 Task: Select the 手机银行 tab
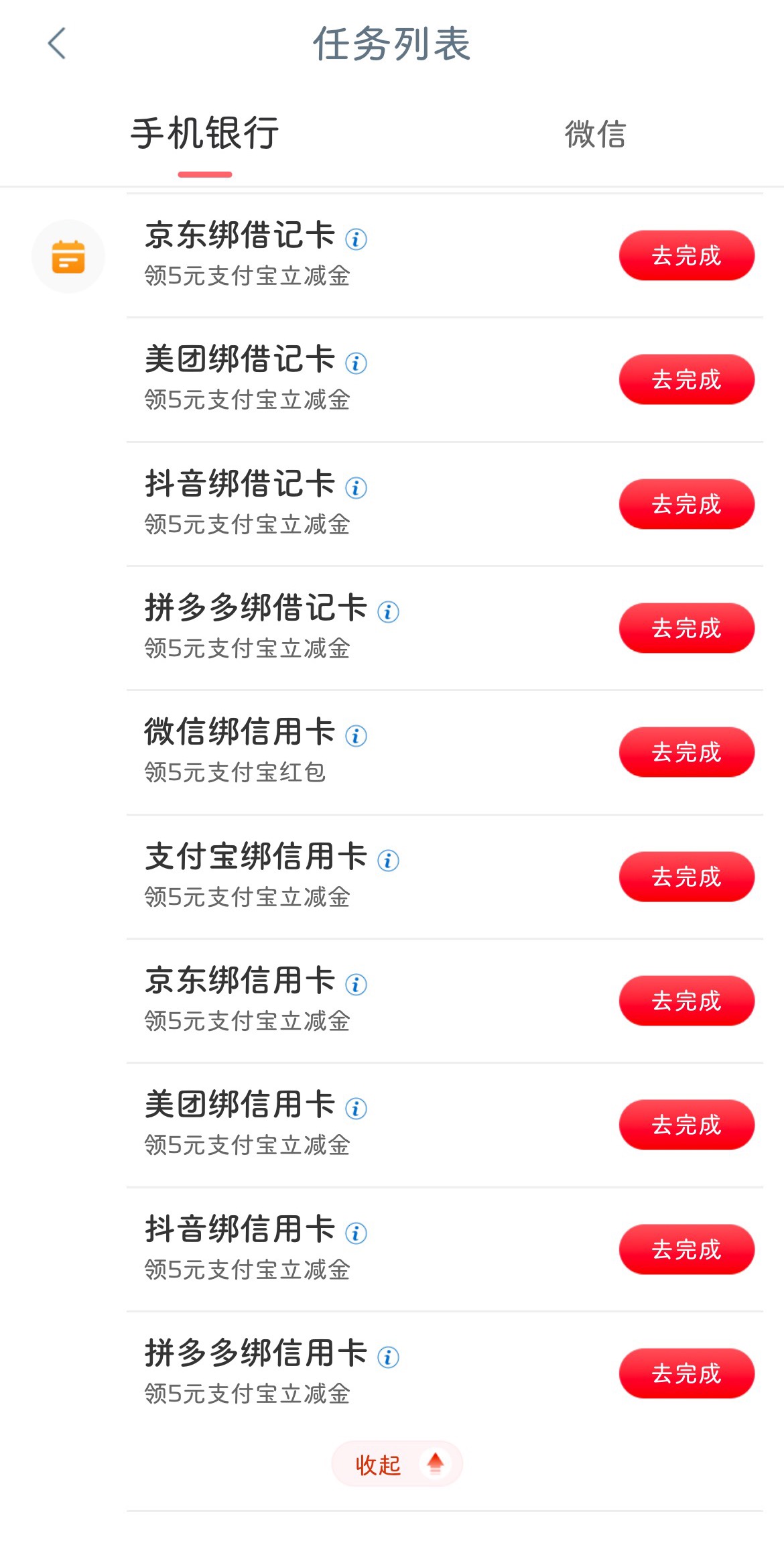[205, 133]
